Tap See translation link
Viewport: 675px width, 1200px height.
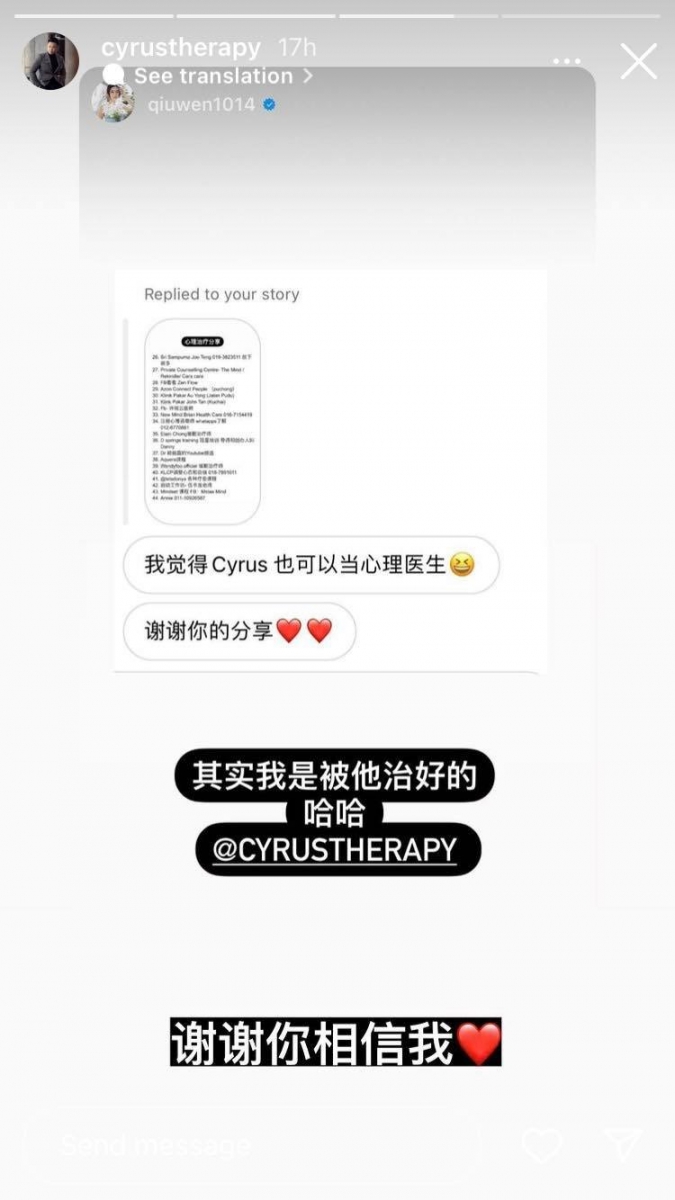point(222,76)
